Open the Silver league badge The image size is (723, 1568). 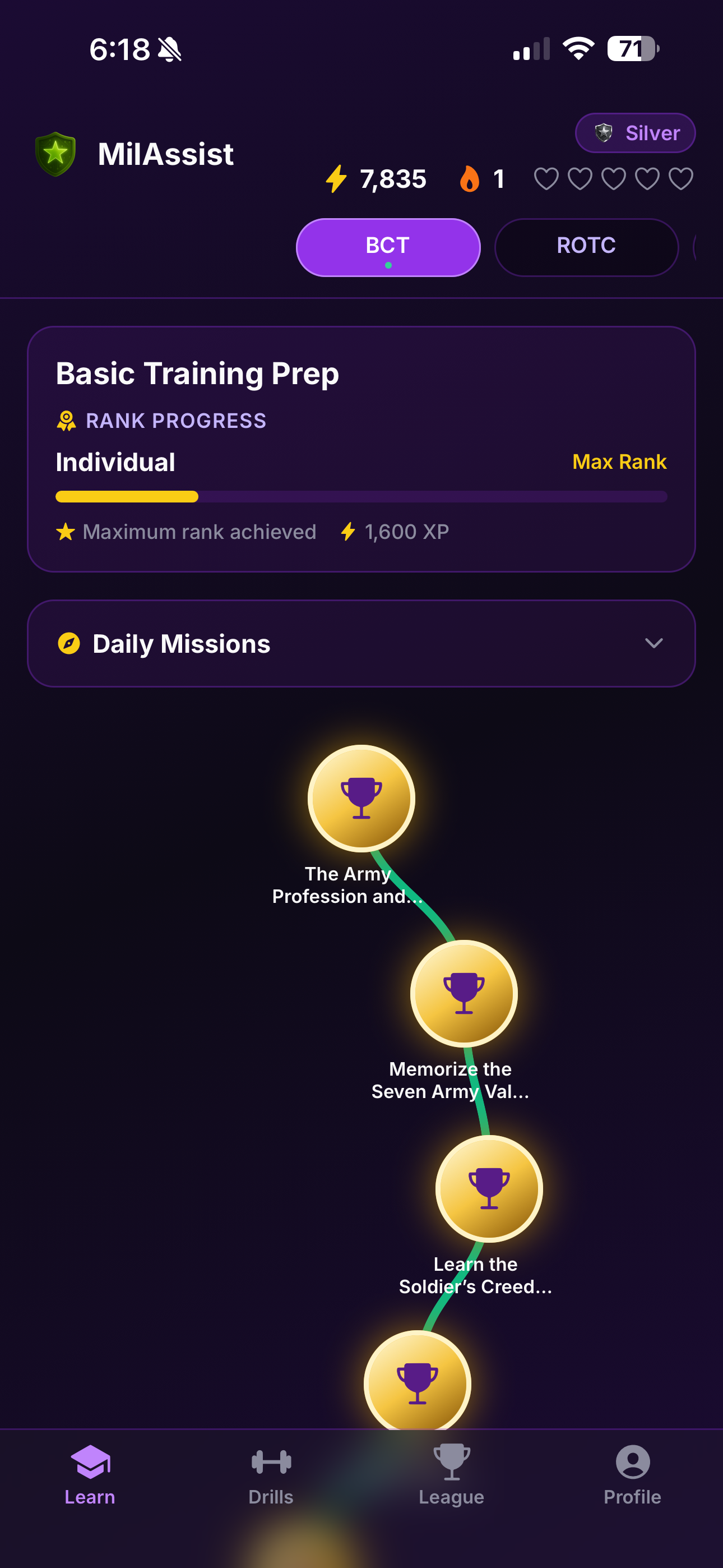[635, 133]
